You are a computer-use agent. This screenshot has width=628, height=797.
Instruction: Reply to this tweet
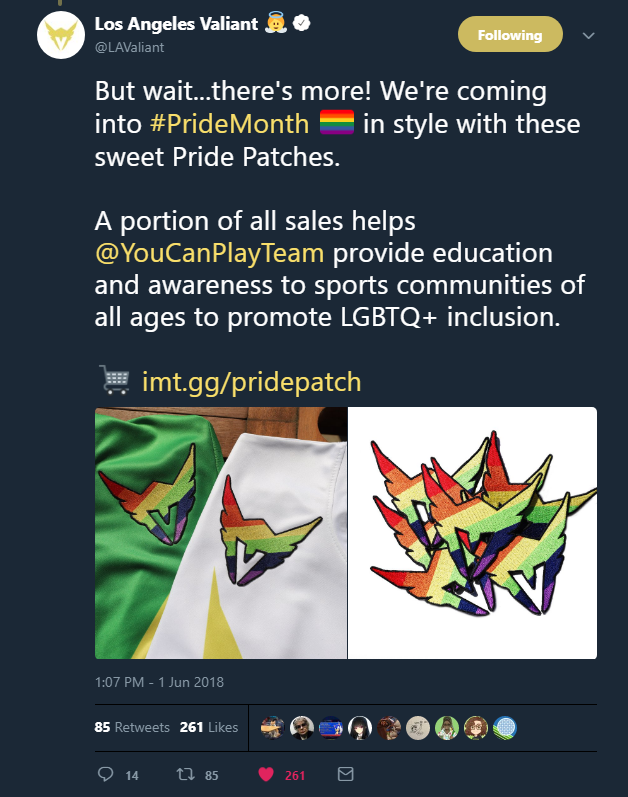[107, 774]
